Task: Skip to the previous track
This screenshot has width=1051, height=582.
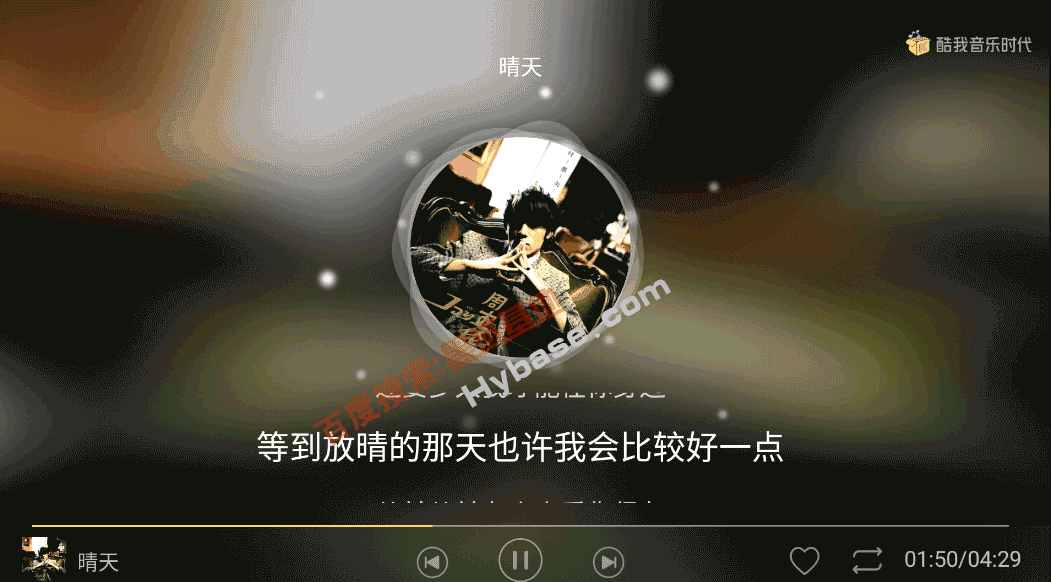Action: point(432,562)
